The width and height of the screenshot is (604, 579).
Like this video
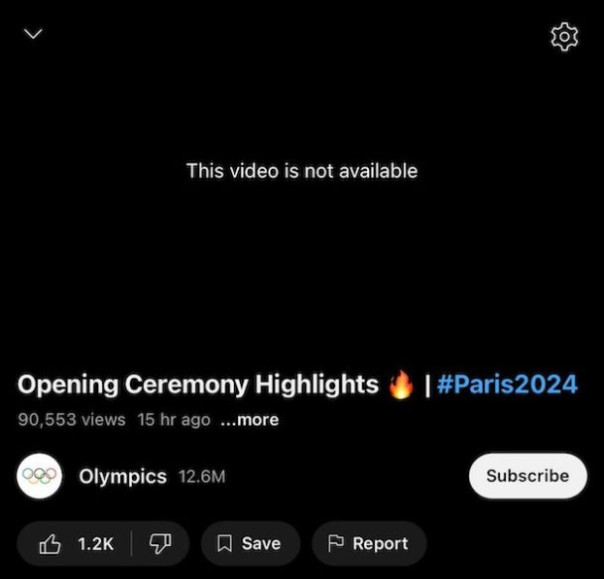(x=76, y=544)
